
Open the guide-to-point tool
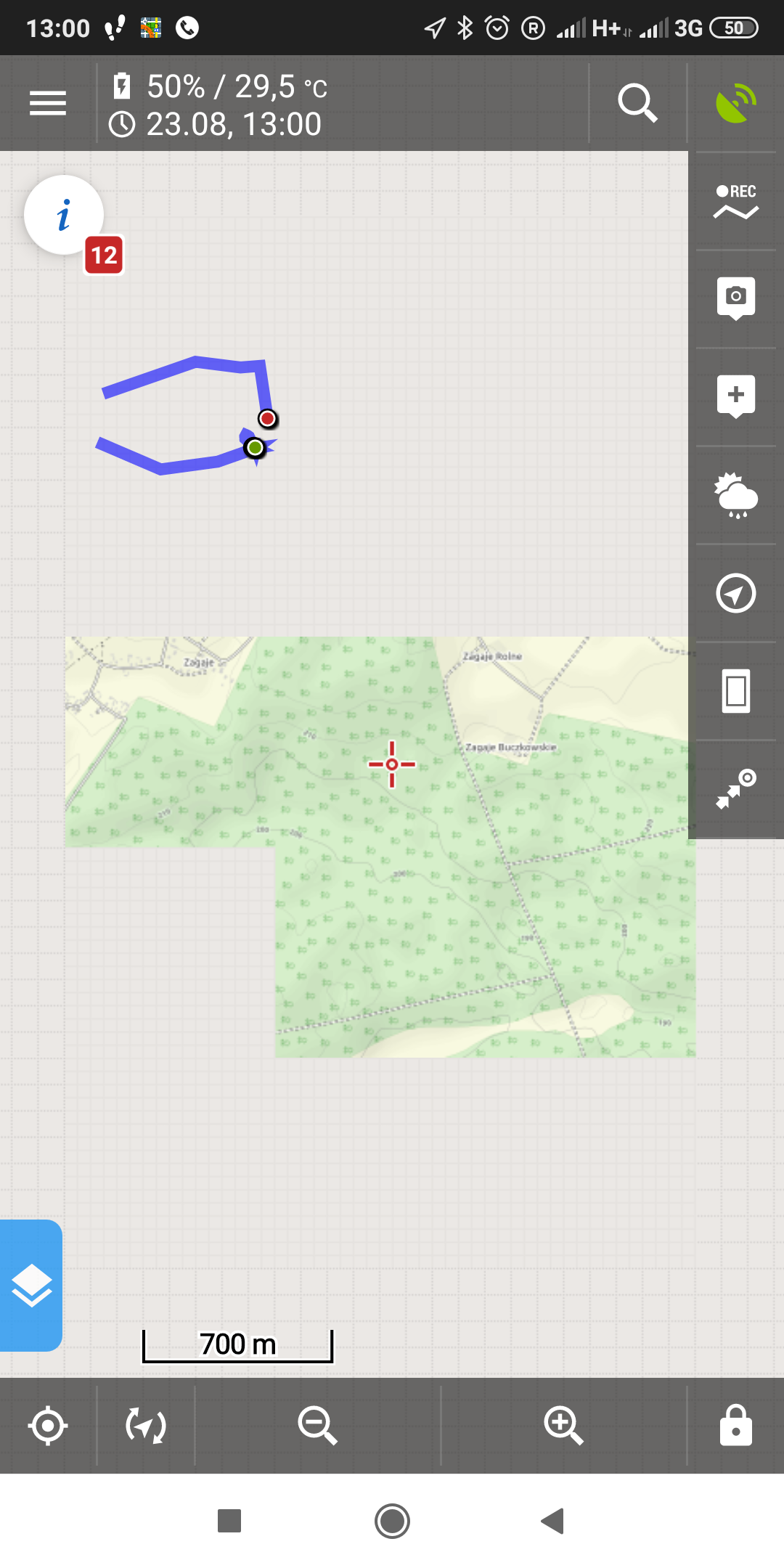click(x=735, y=789)
